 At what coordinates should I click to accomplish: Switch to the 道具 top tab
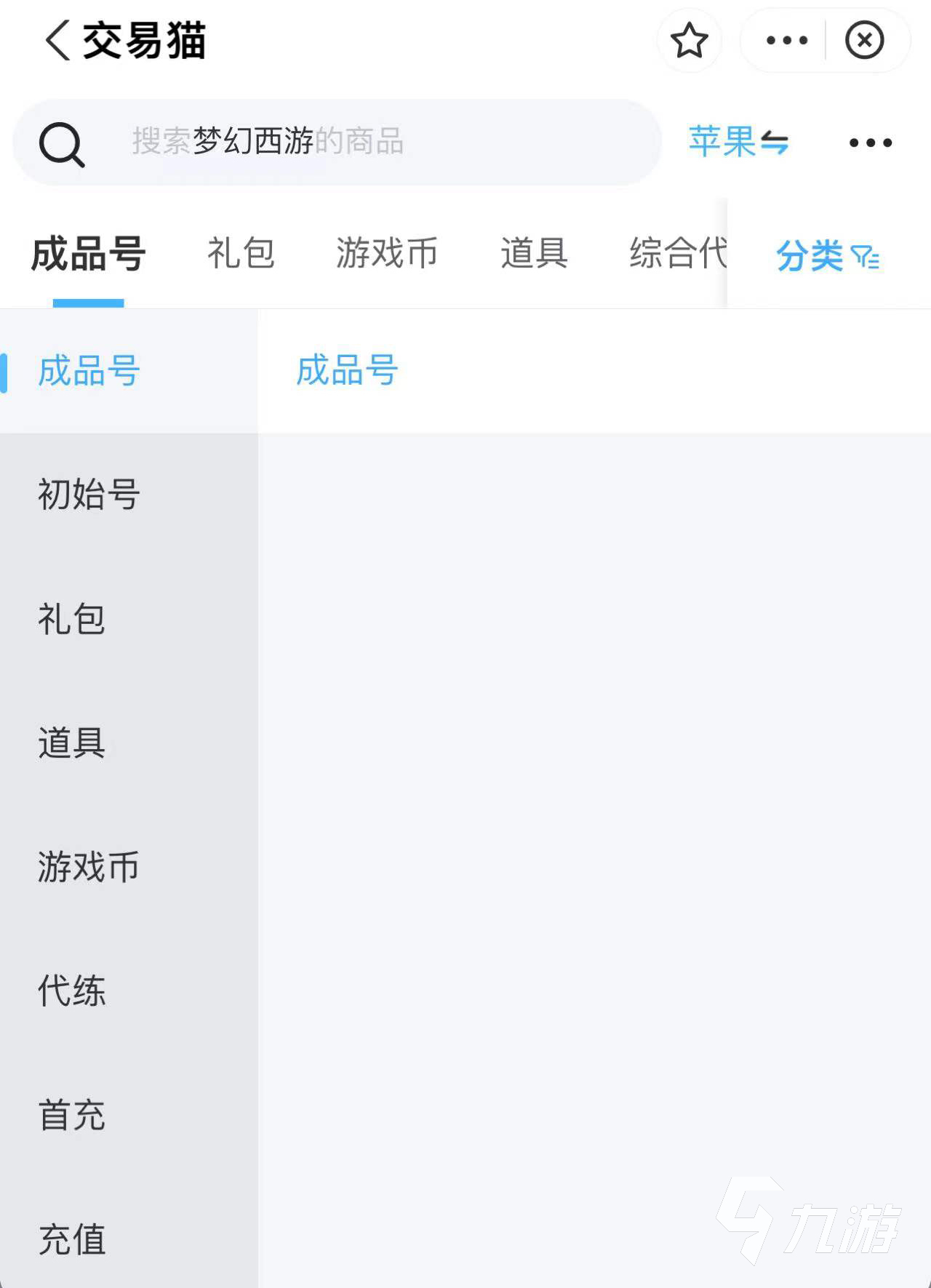coord(534,253)
